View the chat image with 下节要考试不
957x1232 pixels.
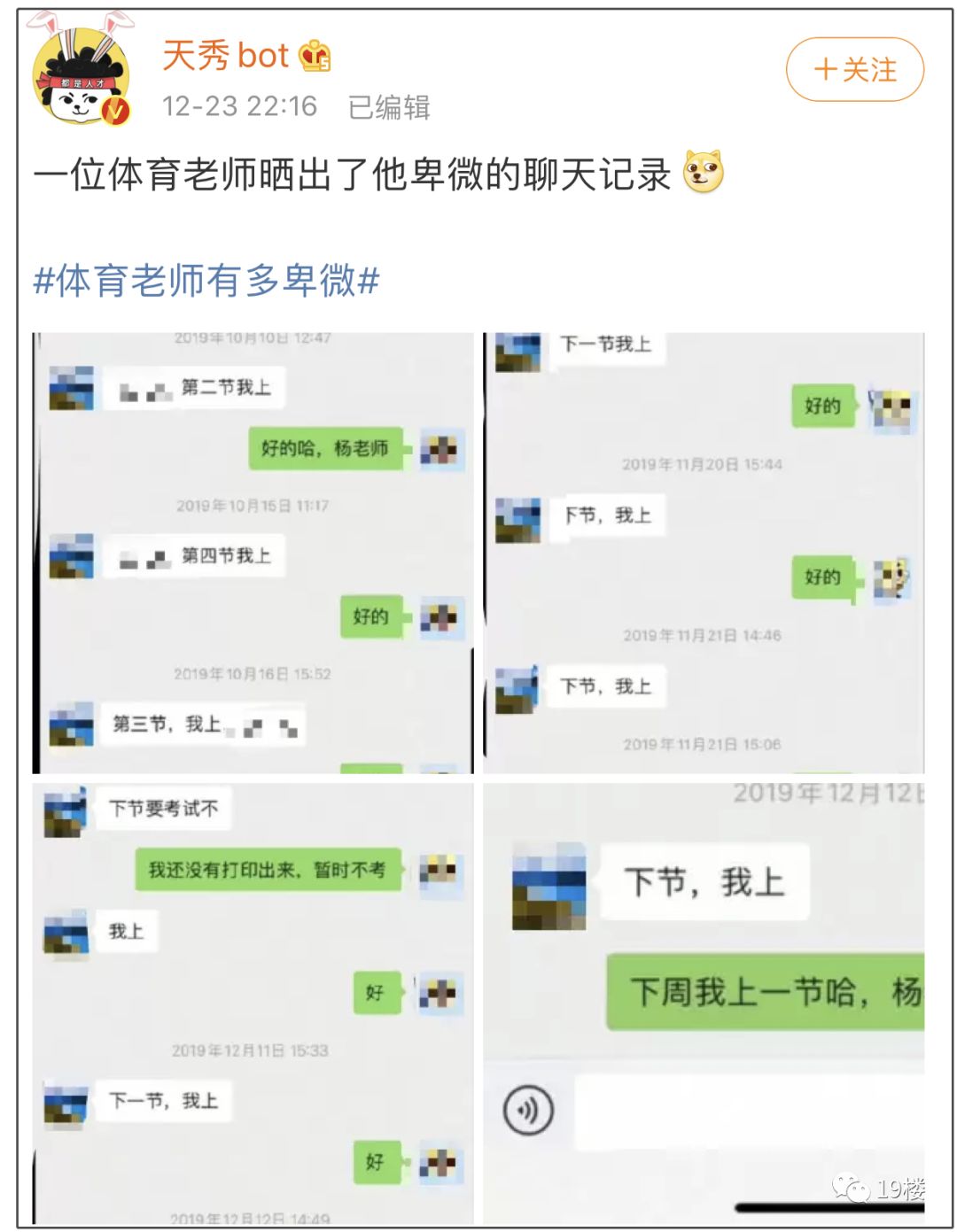tap(253, 1003)
